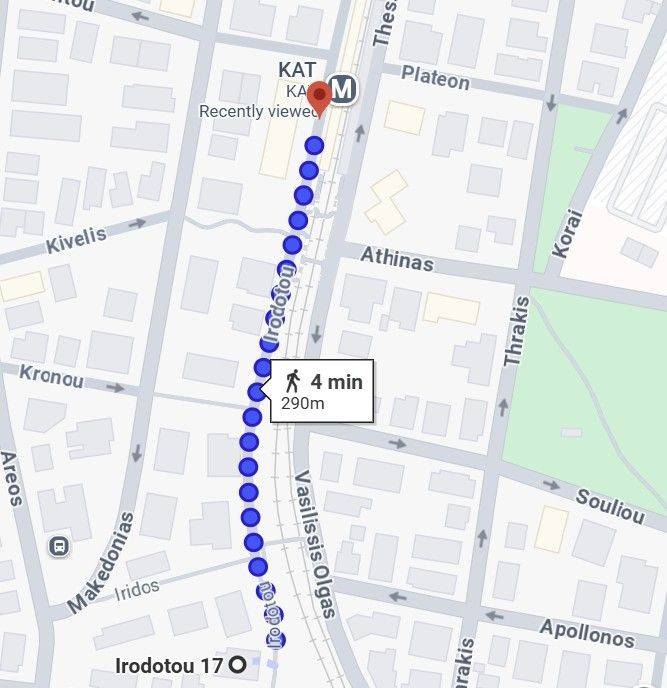
Task: Tap the red KAT destination pin
Action: click(x=318, y=97)
